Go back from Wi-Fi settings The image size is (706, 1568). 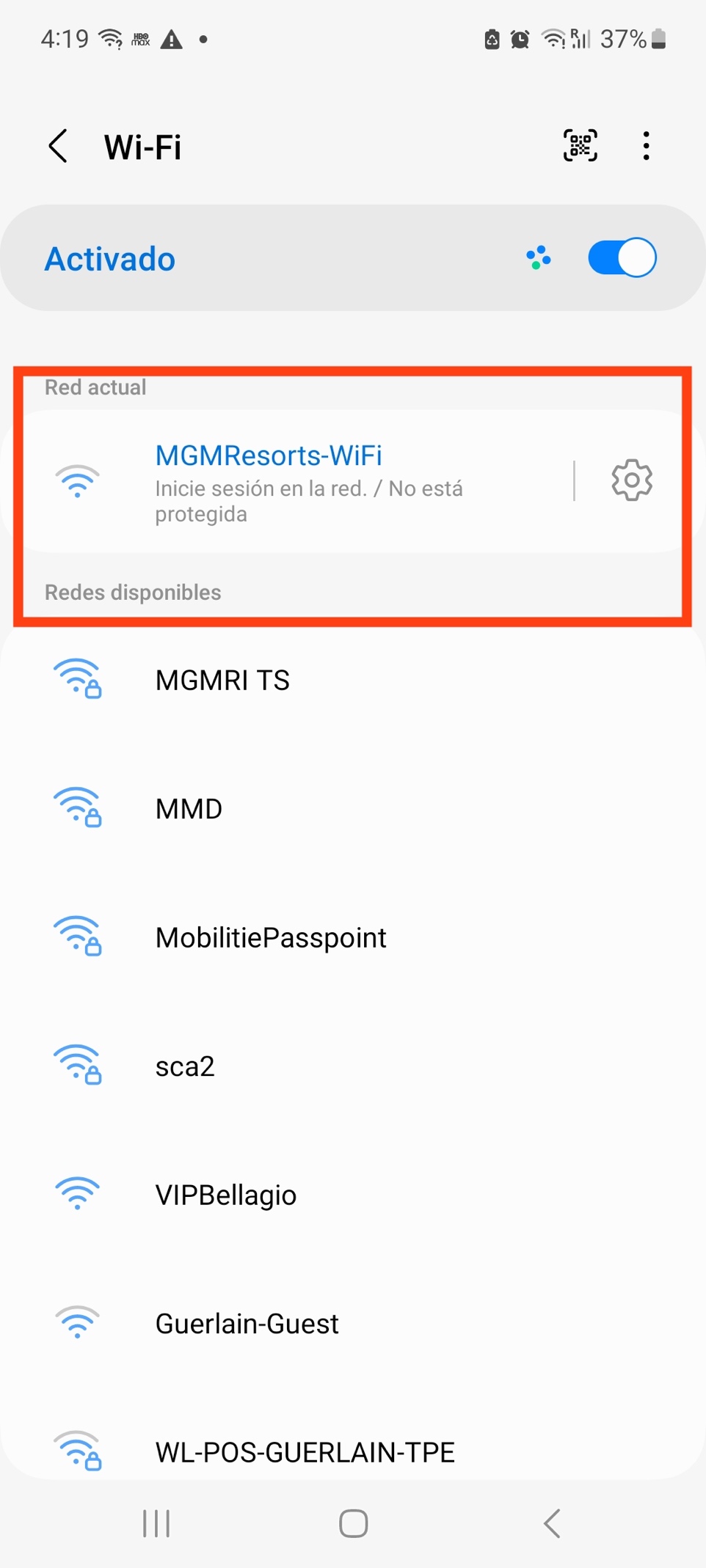tap(59, 146)
